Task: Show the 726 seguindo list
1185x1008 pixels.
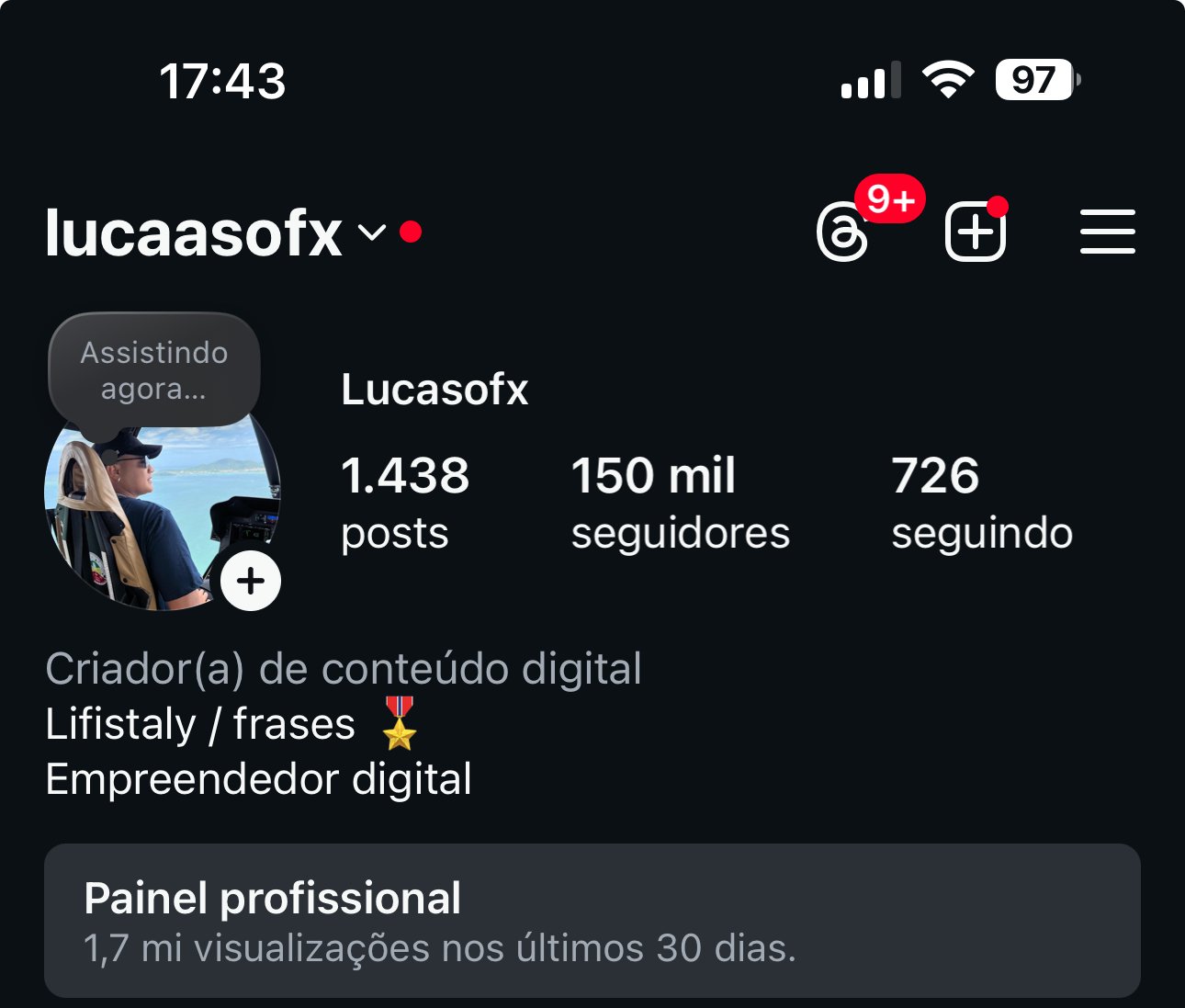Action: [981, 503]
